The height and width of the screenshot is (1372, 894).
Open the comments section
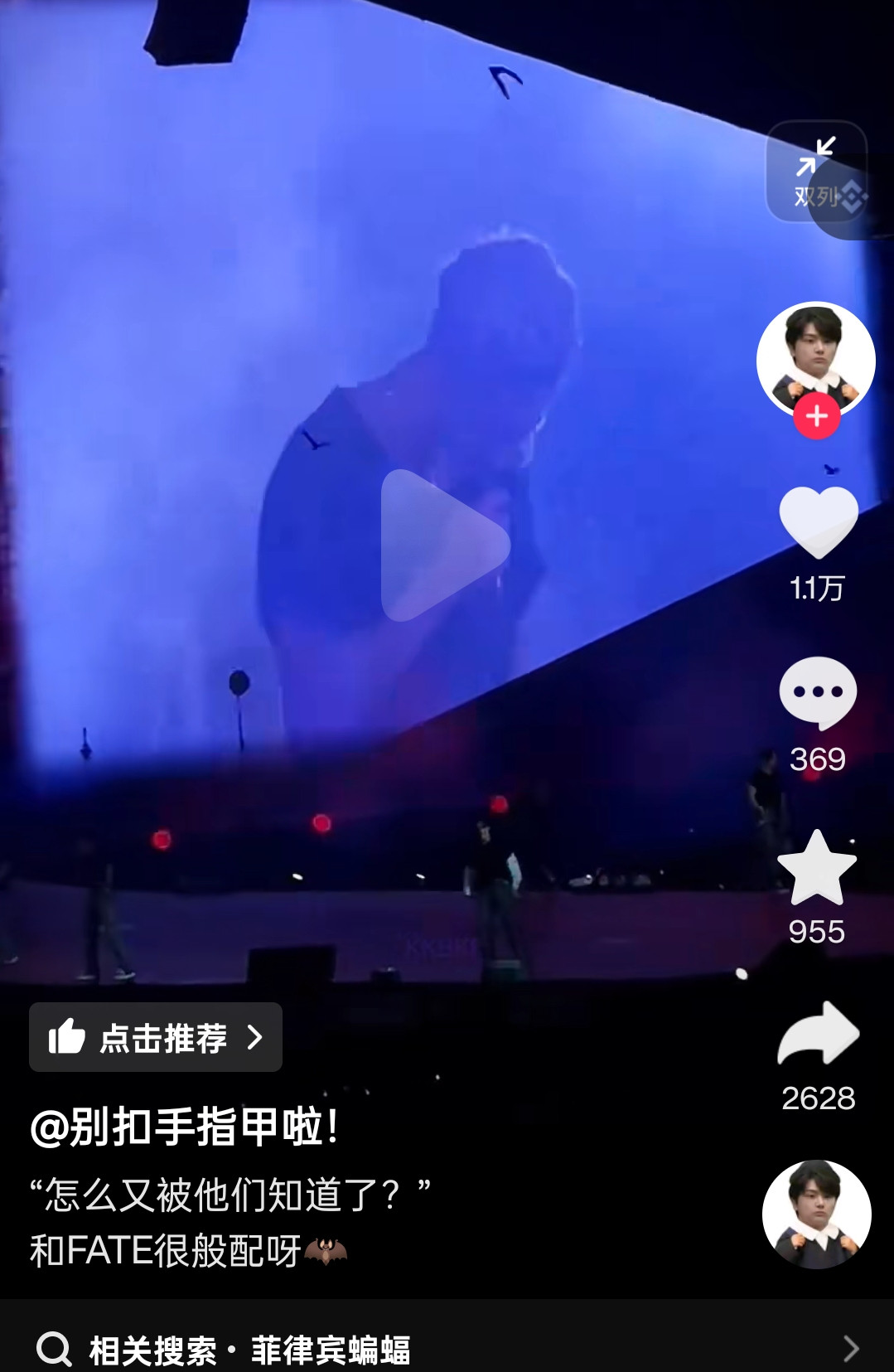[x=818, y=692]
